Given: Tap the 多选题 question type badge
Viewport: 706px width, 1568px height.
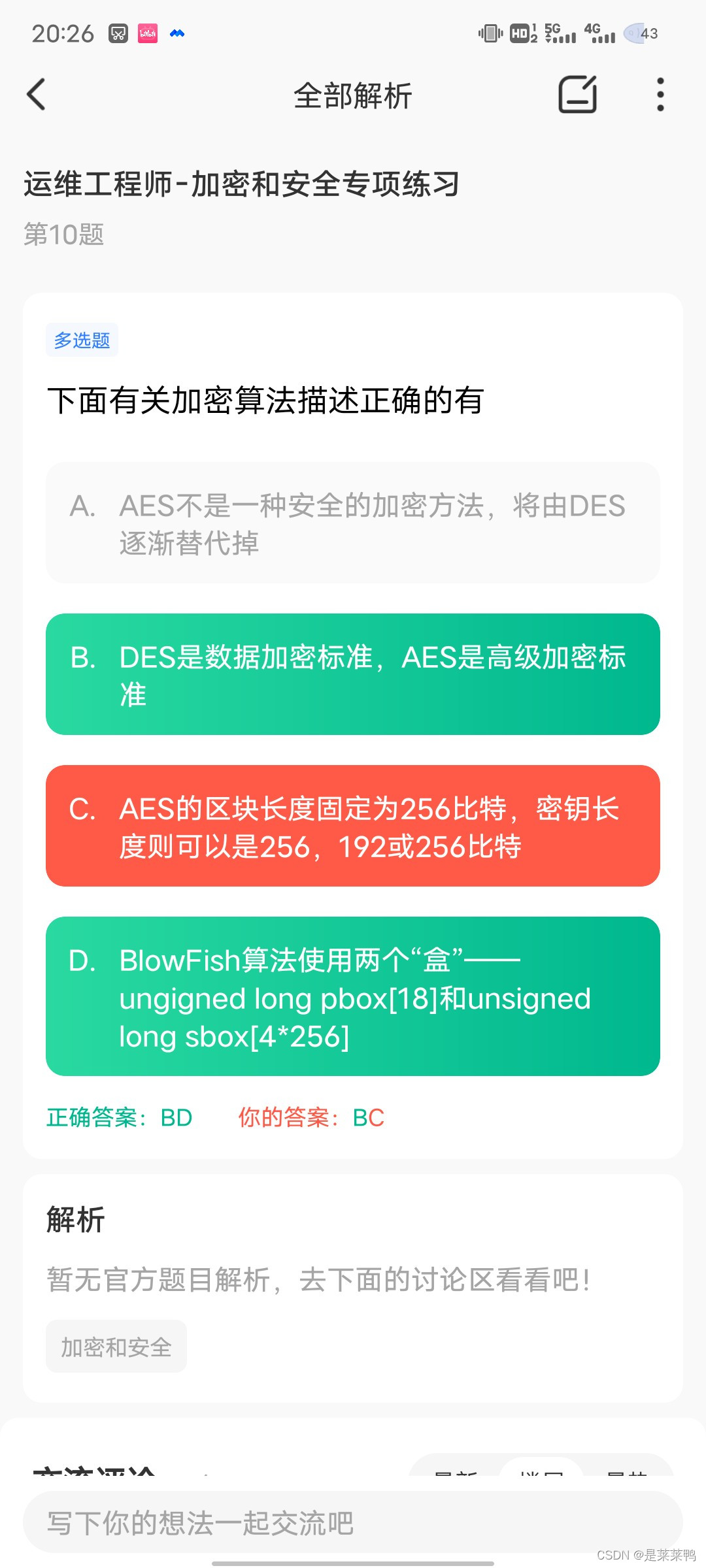Looking at the screenshot, I should (x=82, y=340).
